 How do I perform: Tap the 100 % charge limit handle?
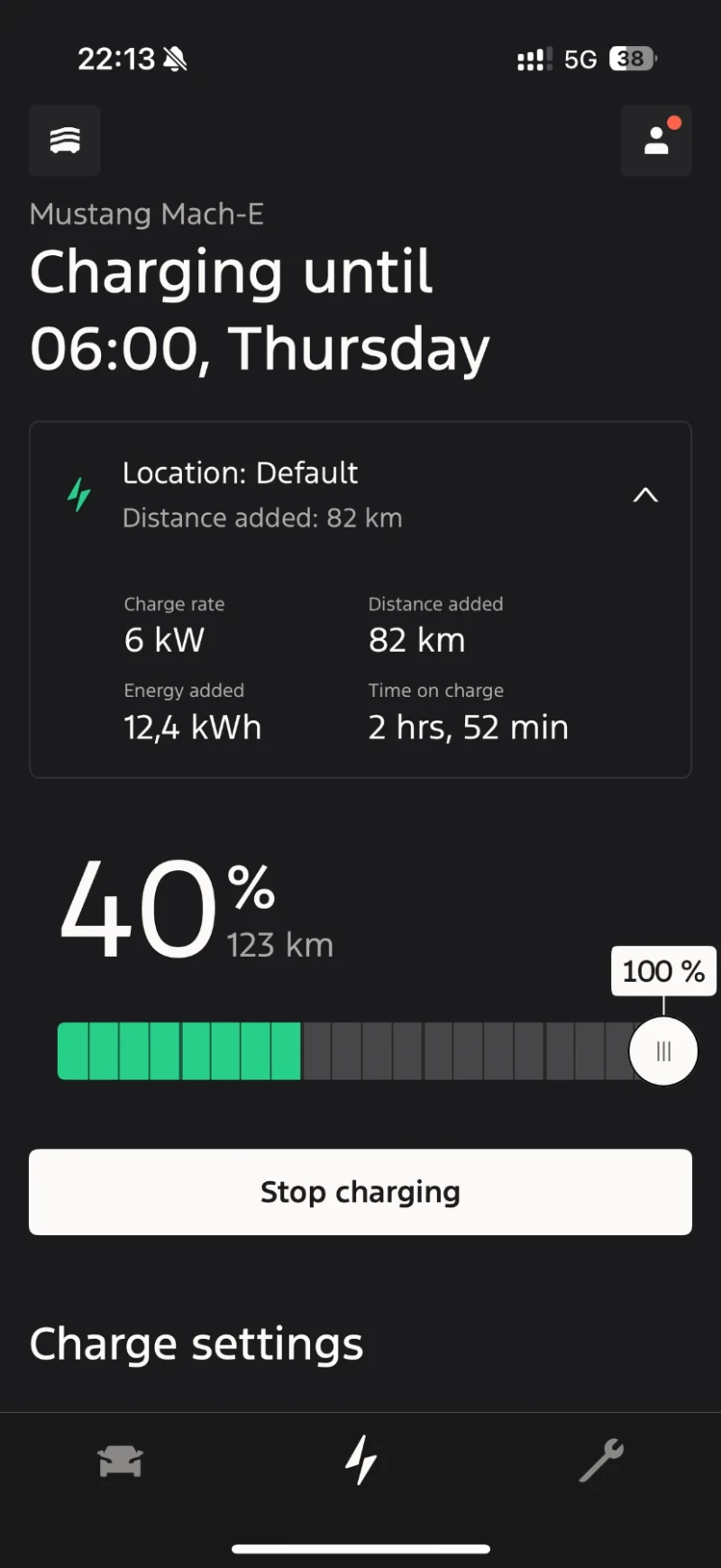tap(663, 1051)
